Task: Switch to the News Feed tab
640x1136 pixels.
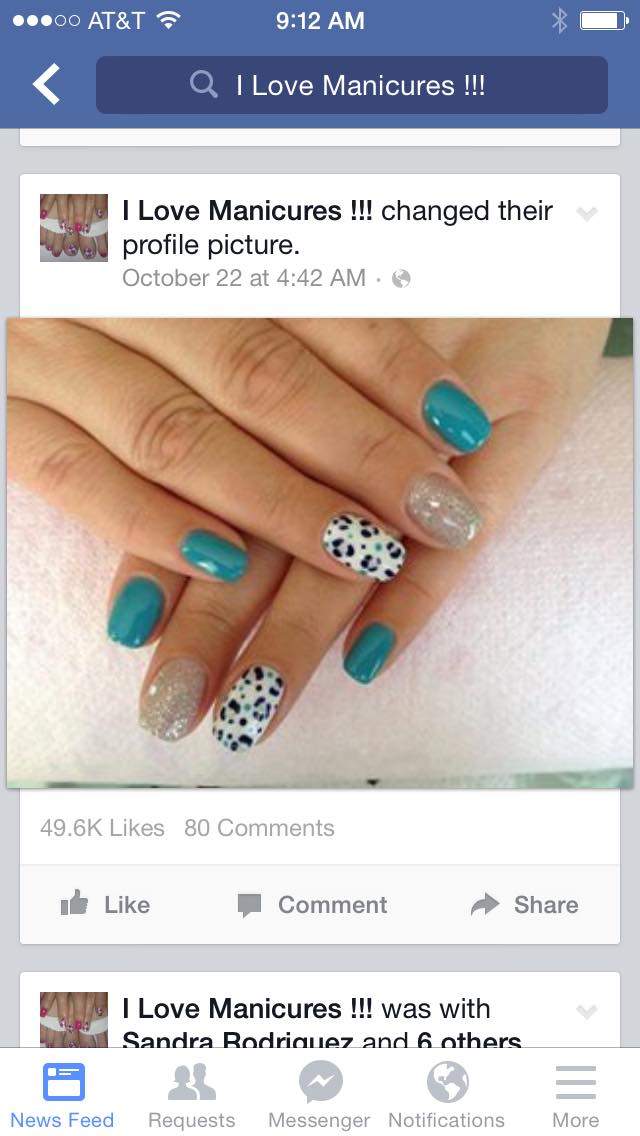Action: tap(63, 1095)
